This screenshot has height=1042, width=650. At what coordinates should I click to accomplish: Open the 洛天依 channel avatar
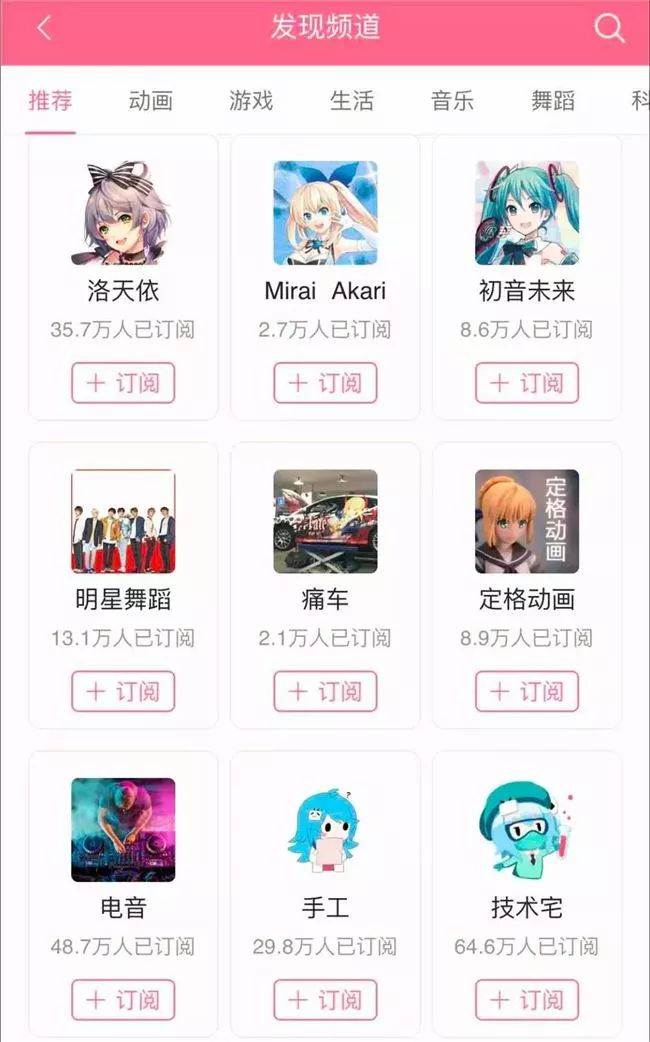coord(123,213)
